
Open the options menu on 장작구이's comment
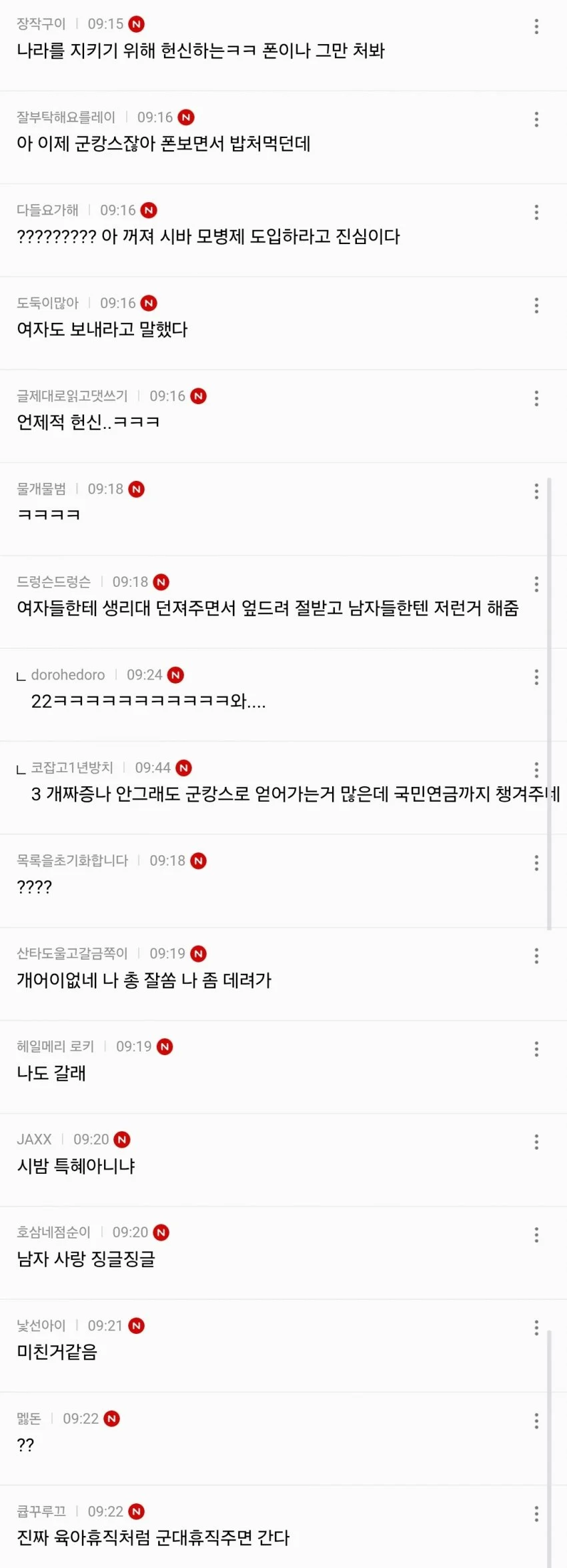click(536, 25)
